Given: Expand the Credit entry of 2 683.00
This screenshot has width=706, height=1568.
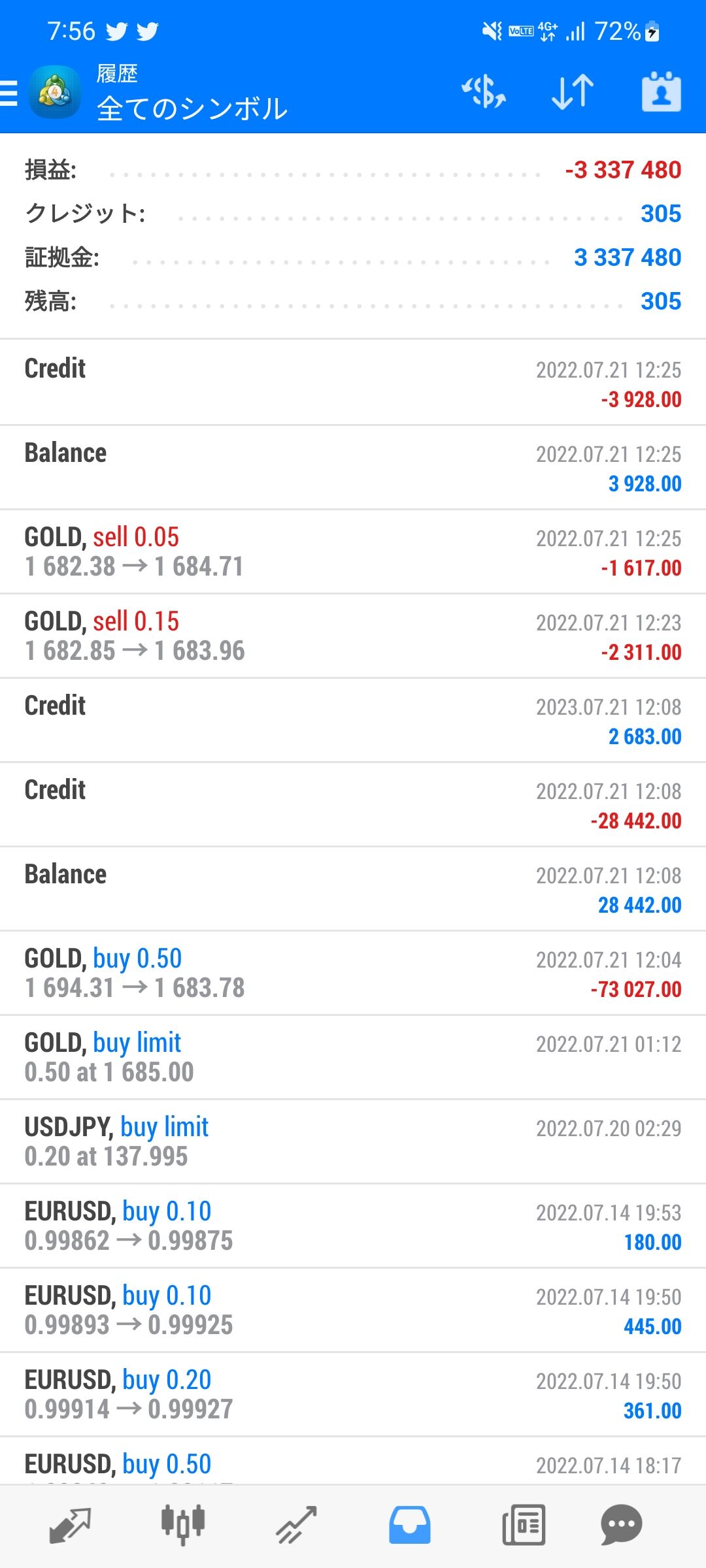Looking at the screenshot, I should coord(353,721).
